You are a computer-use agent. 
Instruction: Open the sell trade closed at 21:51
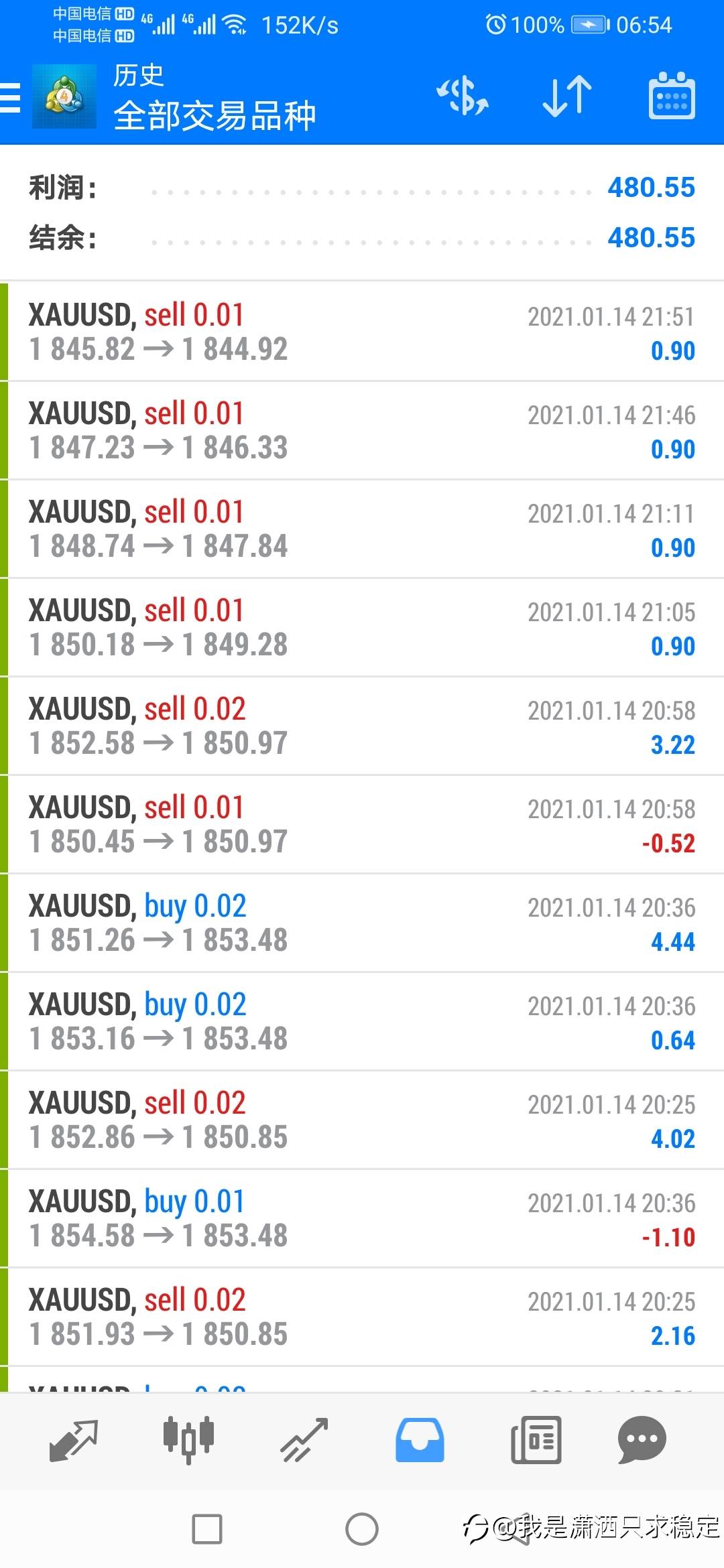point(362,332)
